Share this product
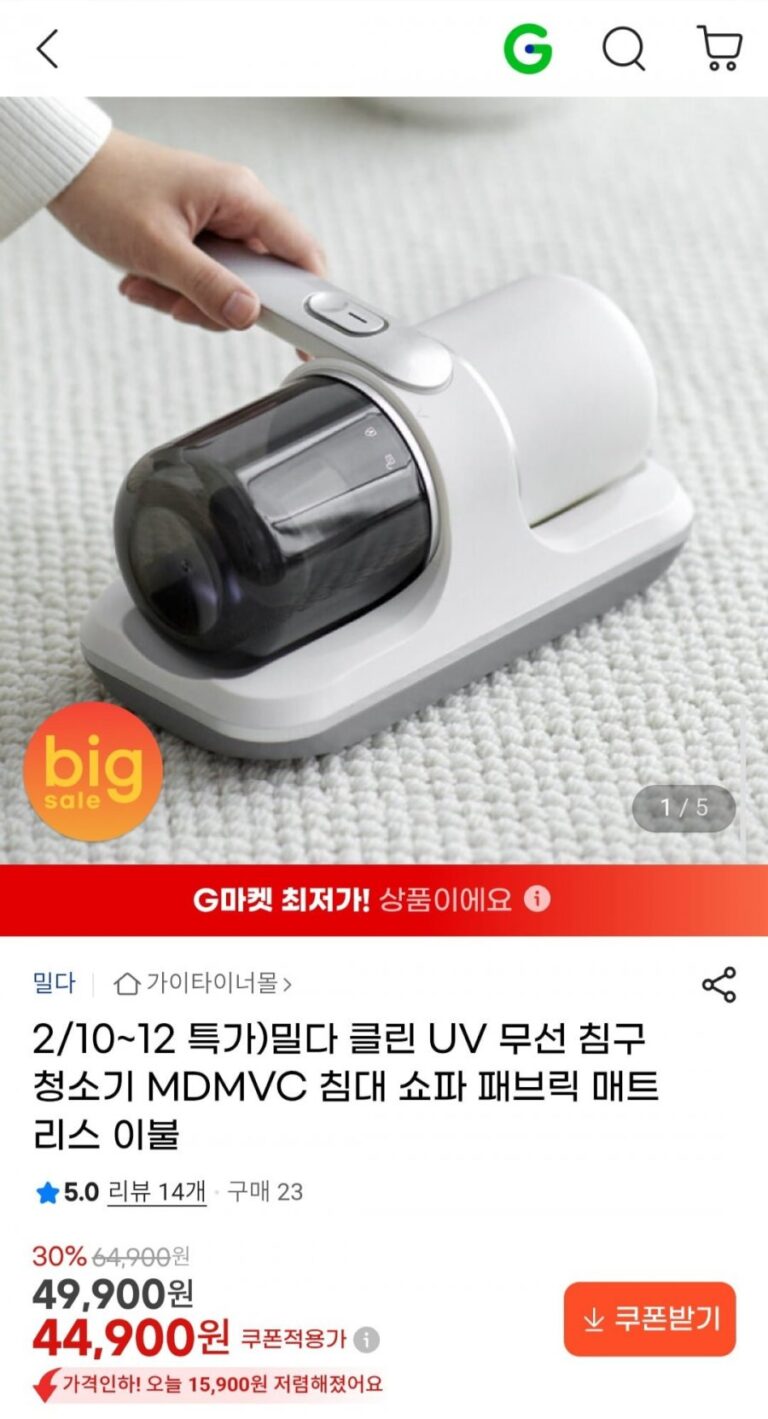The image size is (768, 1419). pos(719,985)
